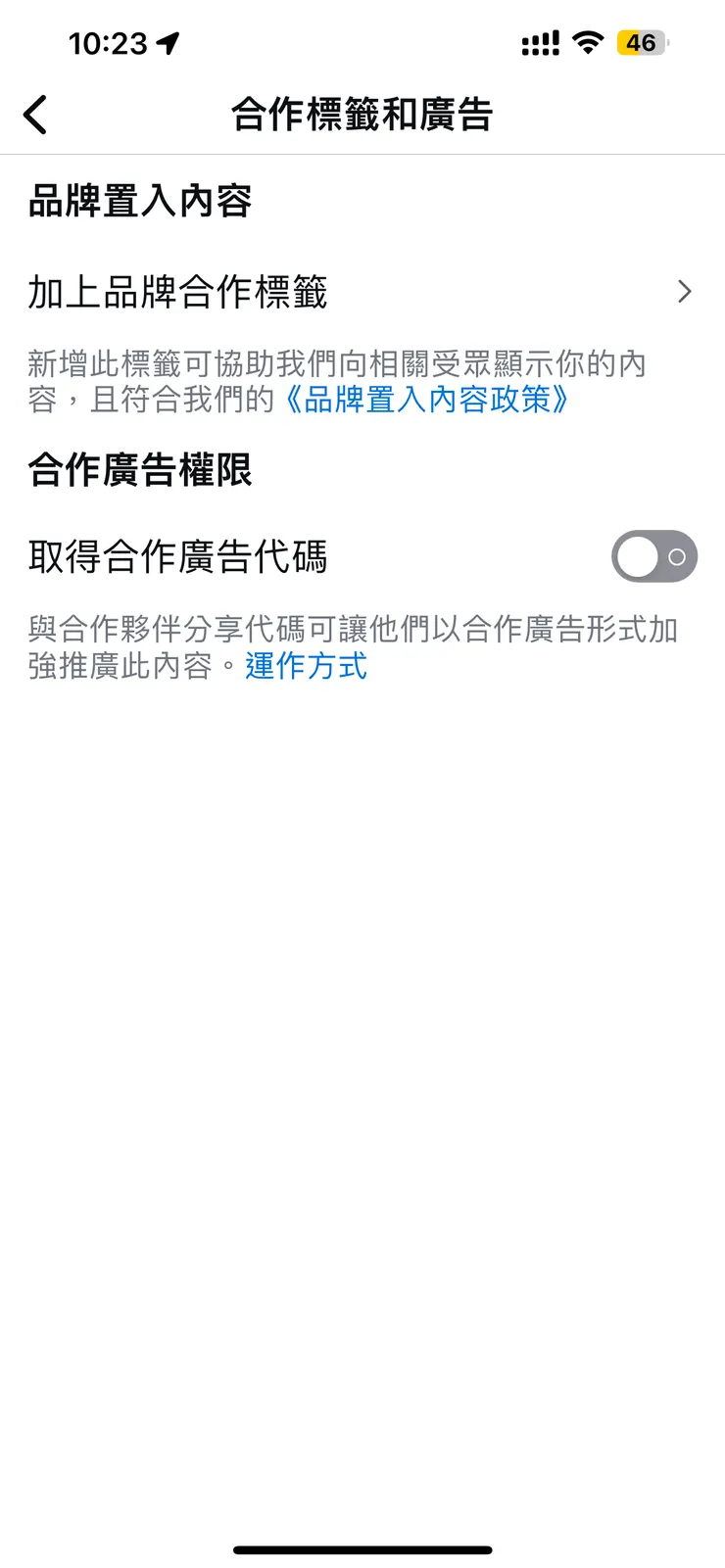The height and width of the screenshot is (1568, 725).
Task: Expand the brand partnership label row
Action: click(362, 291)
